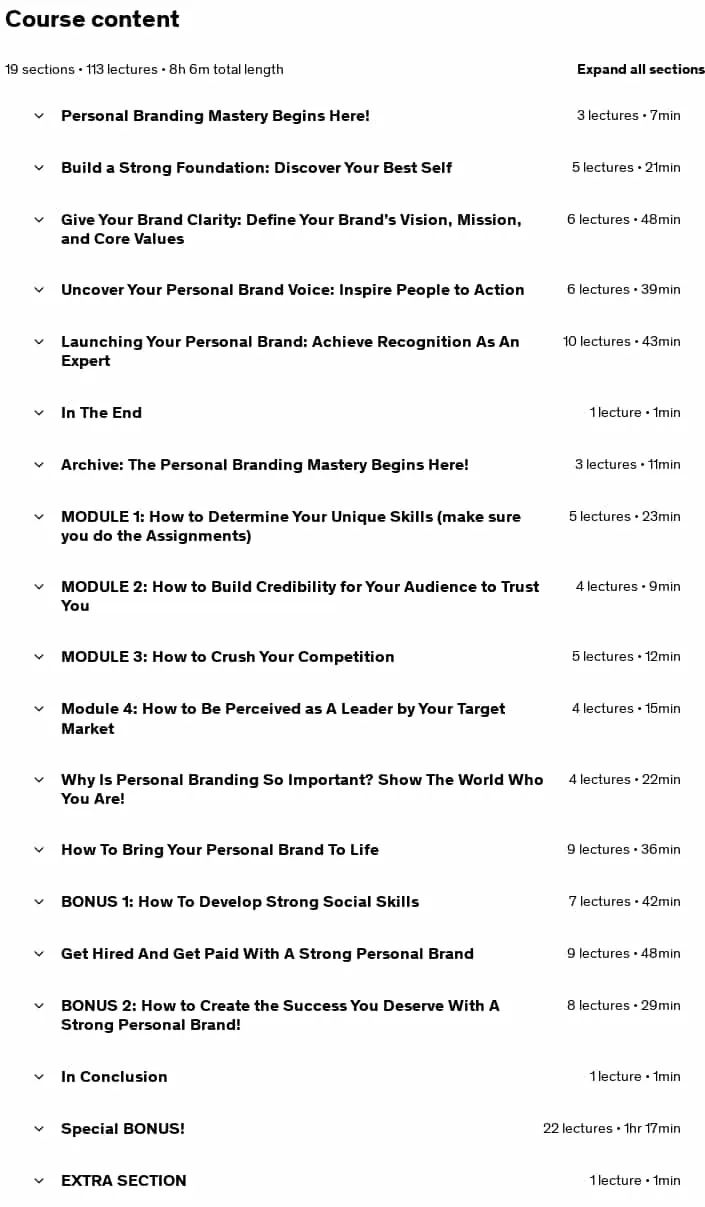
Task: Expand BONUS 2 Create the Success section
Action: pyautogui.click(x=357, y=1015)
